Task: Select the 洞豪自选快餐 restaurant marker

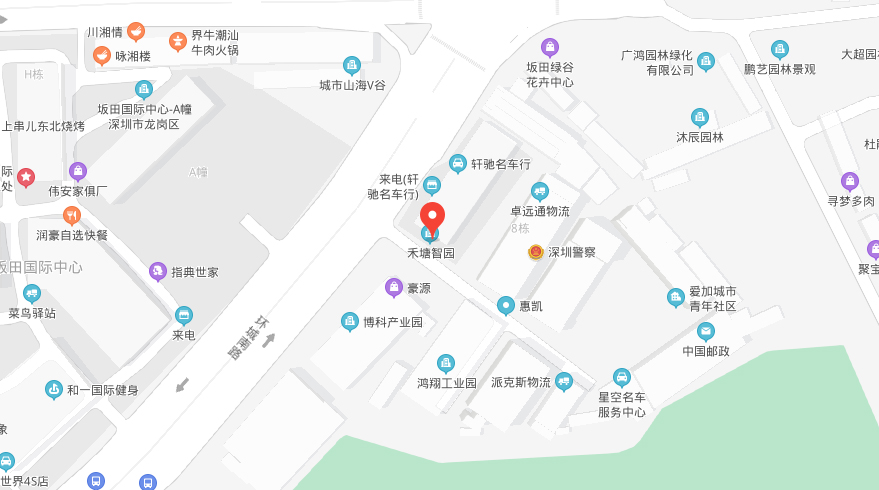Action: pyautogui.click(x=72, y=215)
